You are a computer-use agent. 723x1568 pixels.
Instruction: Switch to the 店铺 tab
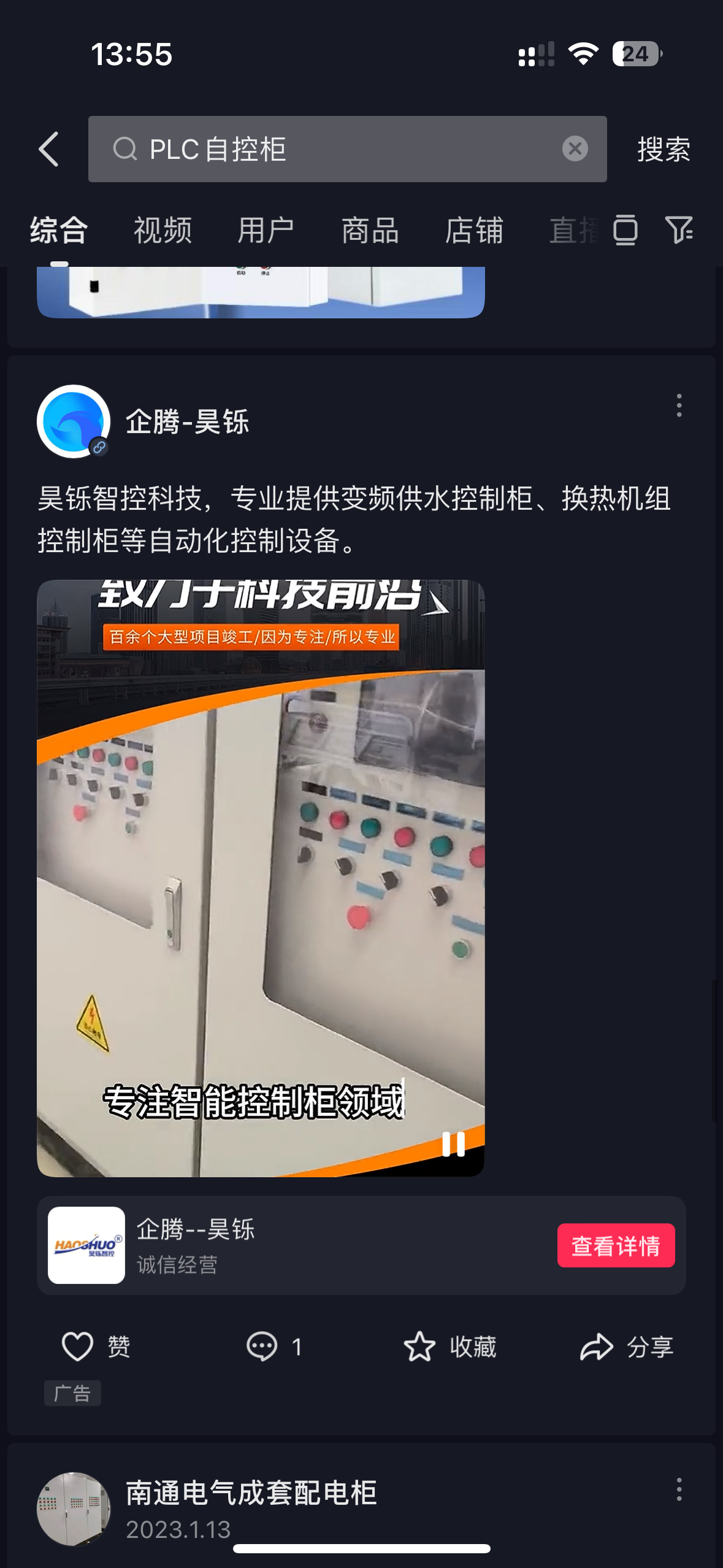point(474,231)
